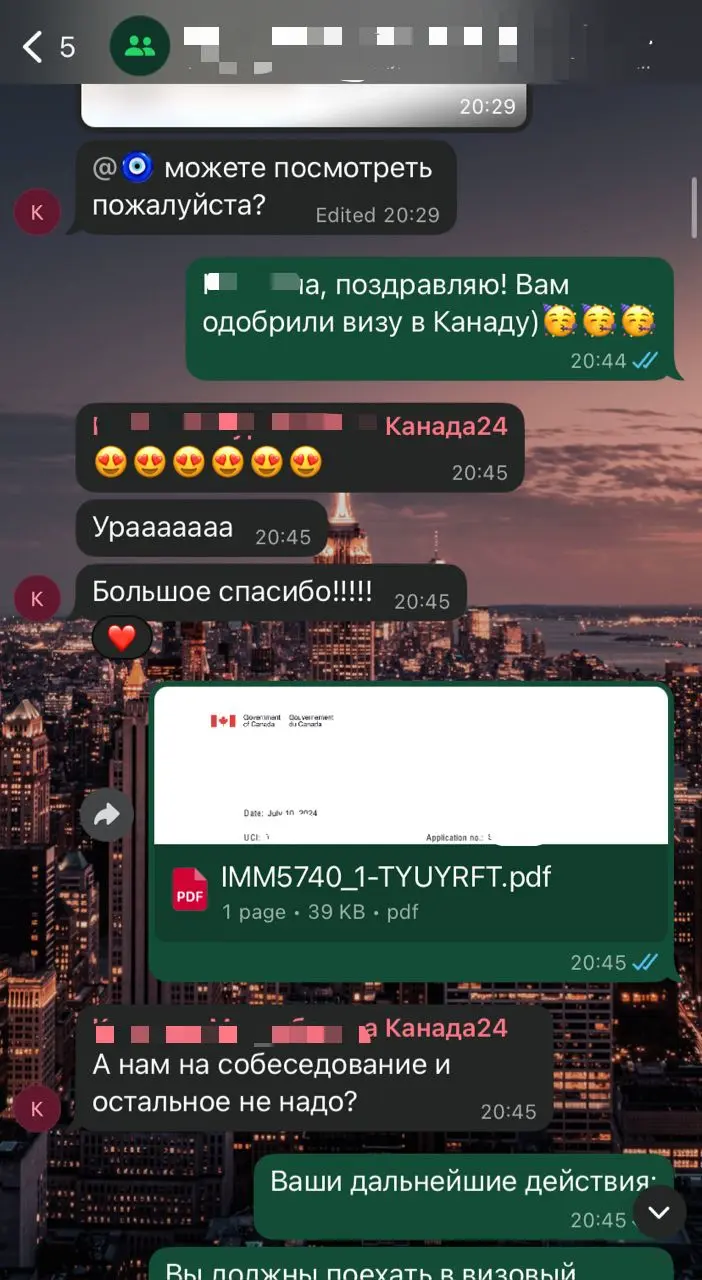View the heart reaction under Большое спасибо

pyautogui.click(x=121, y=637)
